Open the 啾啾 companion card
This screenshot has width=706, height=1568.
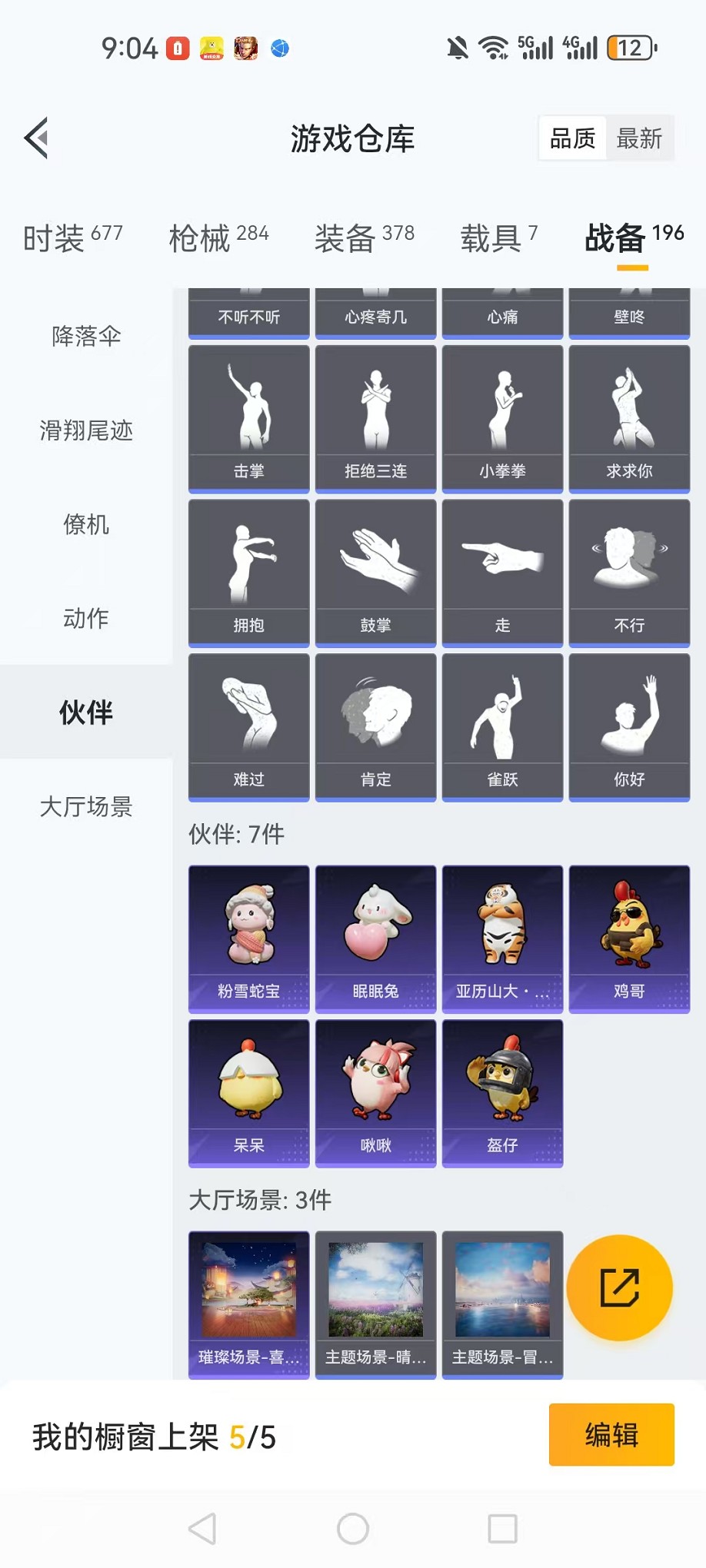pos(375,1093)
